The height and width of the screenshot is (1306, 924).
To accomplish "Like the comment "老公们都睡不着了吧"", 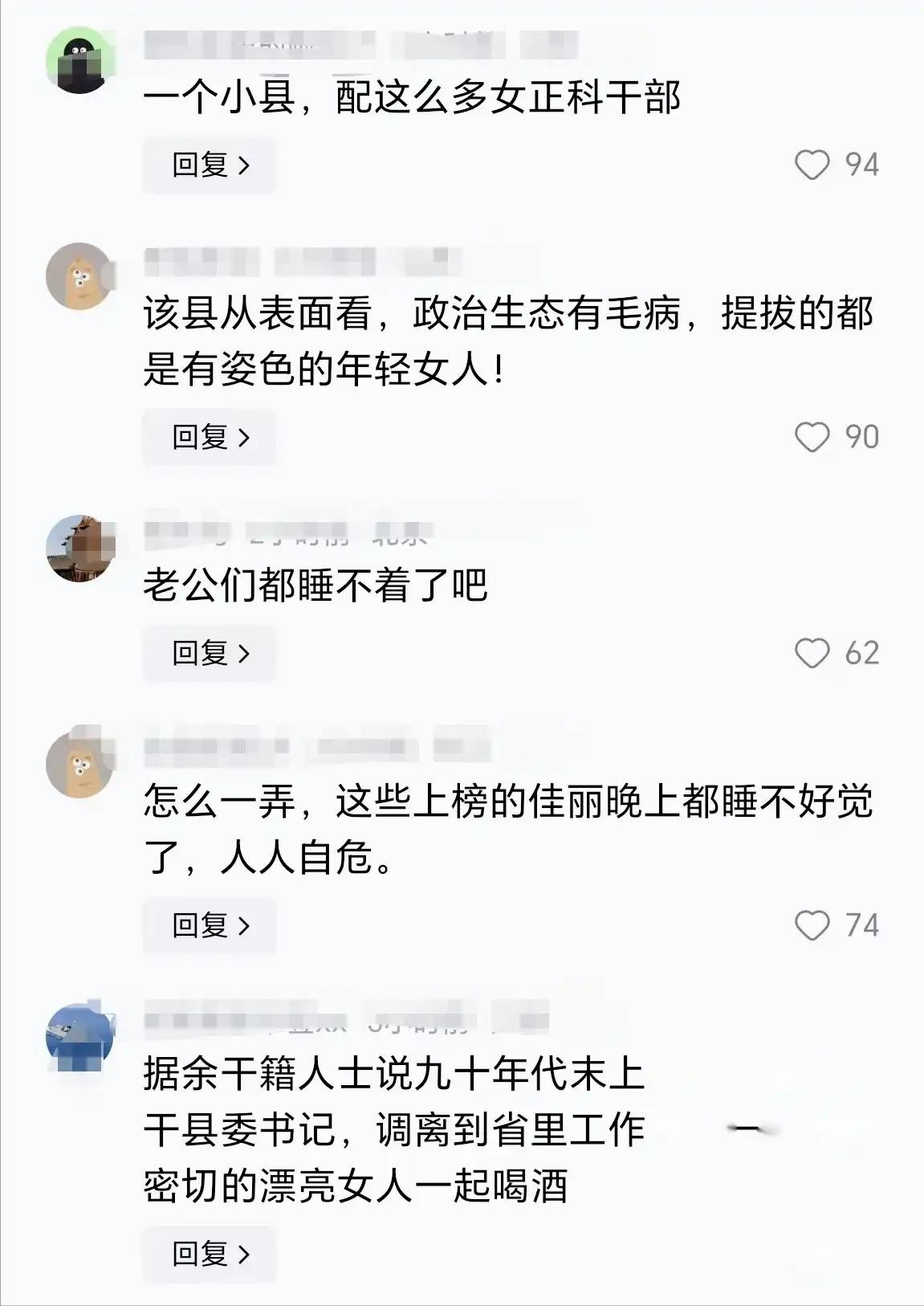I will (x=812, y=653).
